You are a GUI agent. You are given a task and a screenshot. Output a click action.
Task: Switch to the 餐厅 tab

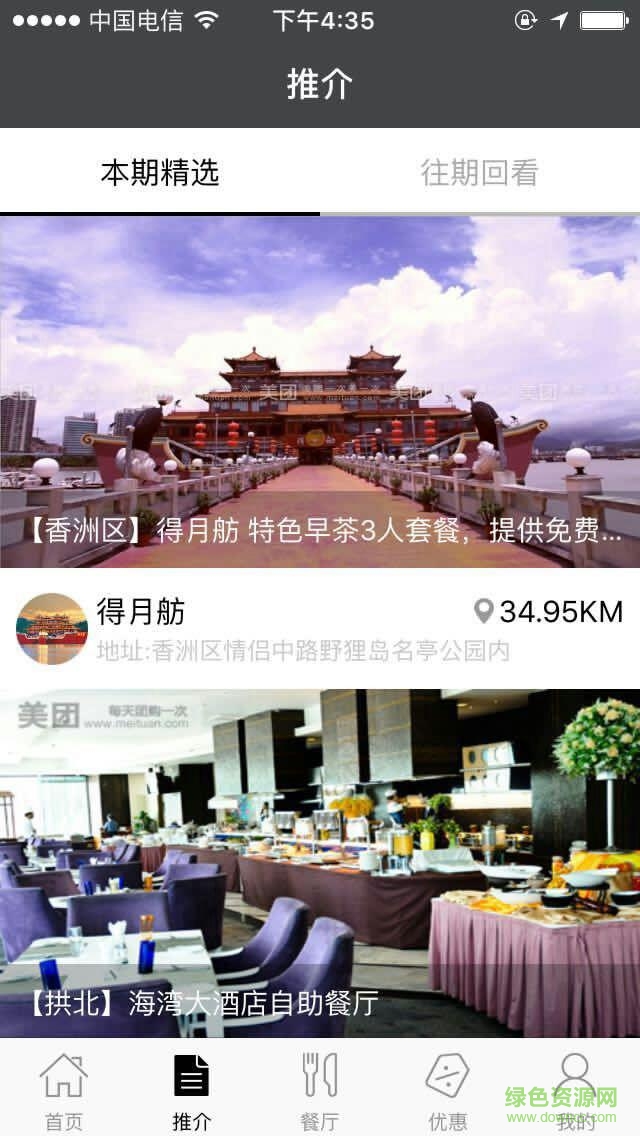point(320,1090)
